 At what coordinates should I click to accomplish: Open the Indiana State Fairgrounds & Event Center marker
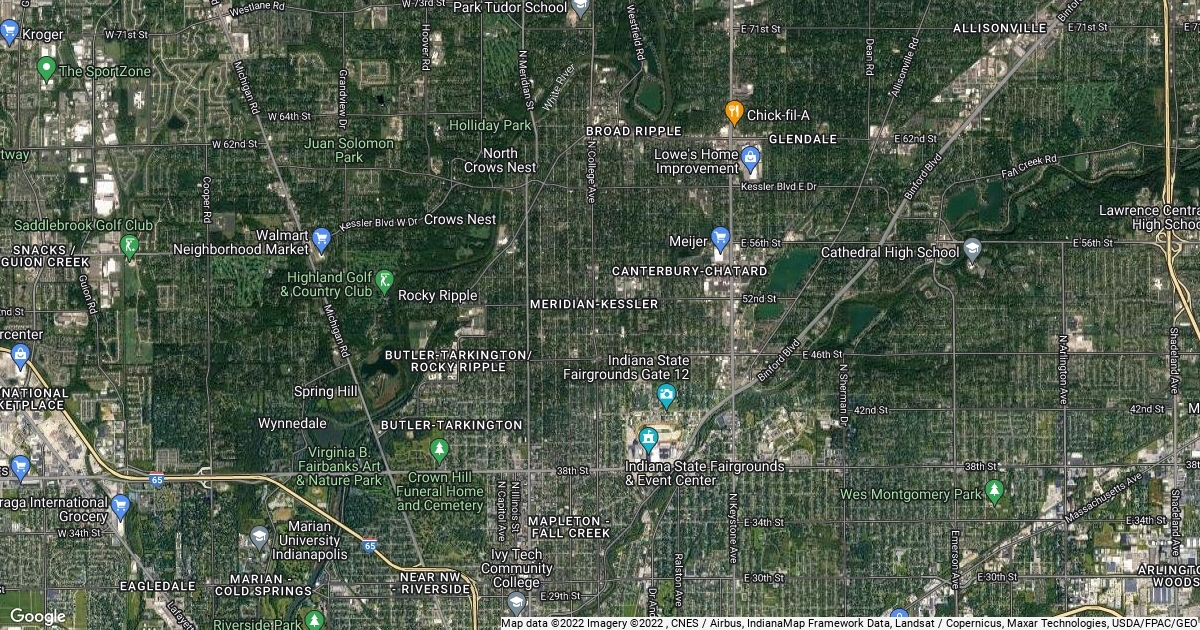(x=647, y=440)
